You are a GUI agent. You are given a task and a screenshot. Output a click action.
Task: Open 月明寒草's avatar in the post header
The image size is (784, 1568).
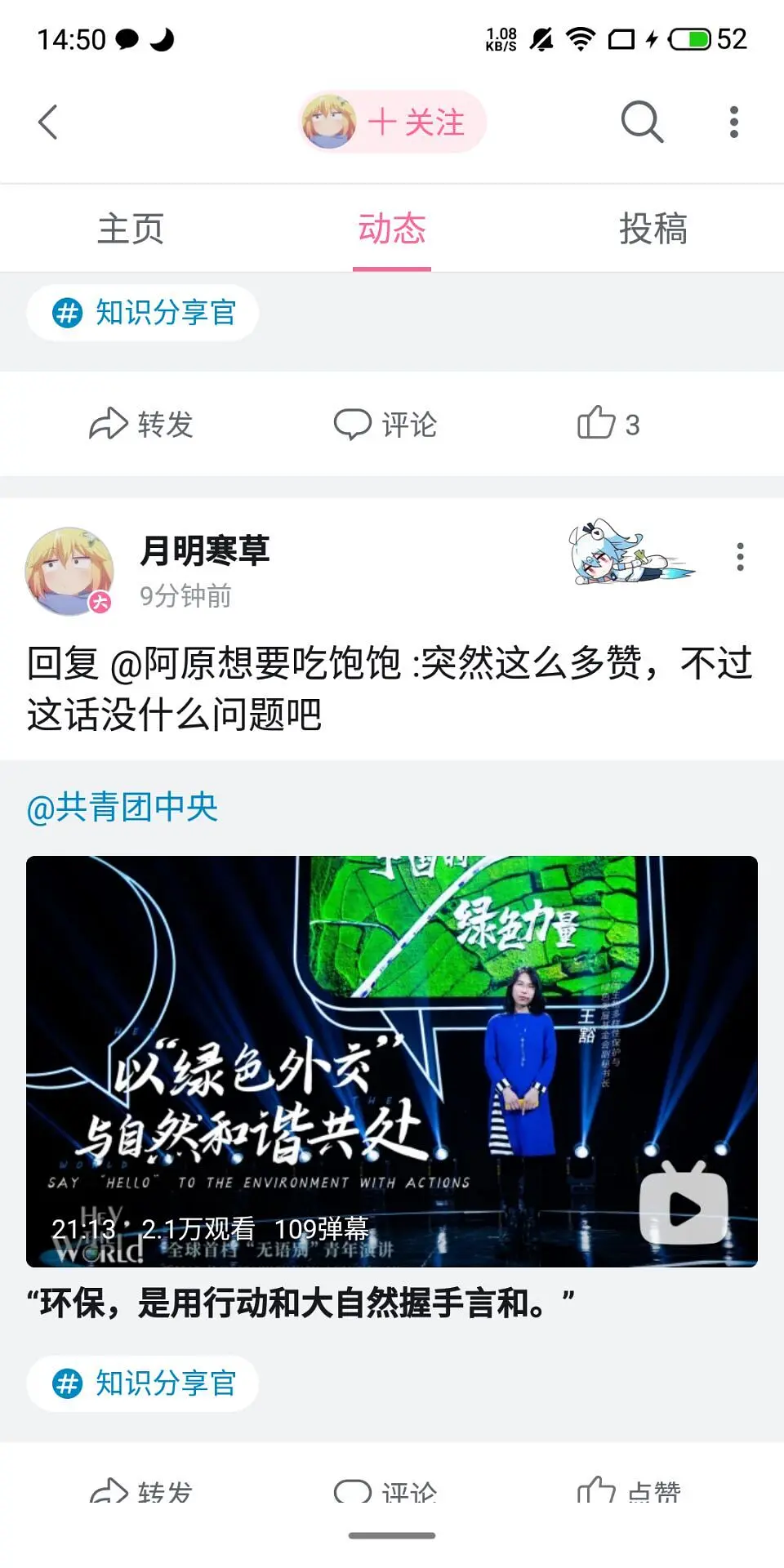click(69, 571)
